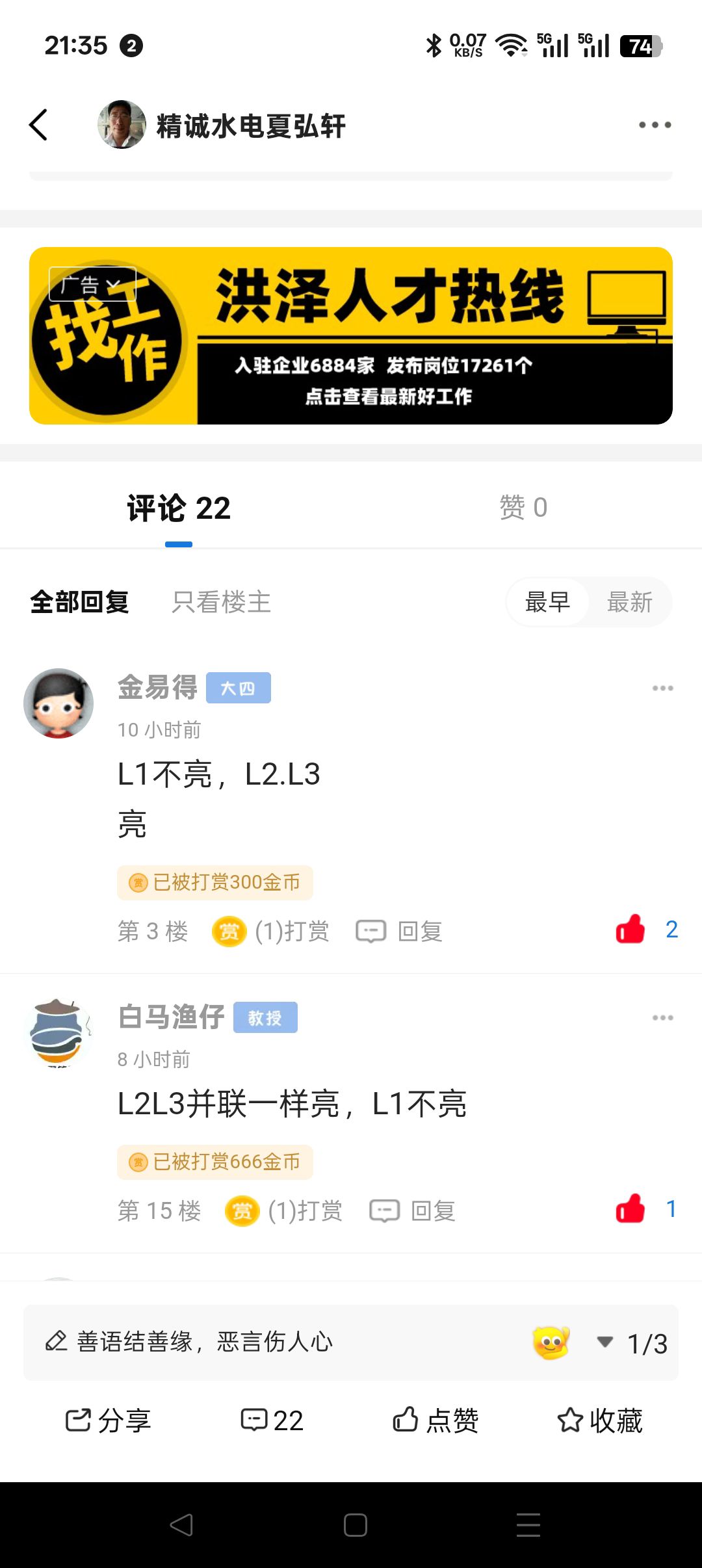
Task: Open the 1/3 page selector
Action: pos(634,1343)
